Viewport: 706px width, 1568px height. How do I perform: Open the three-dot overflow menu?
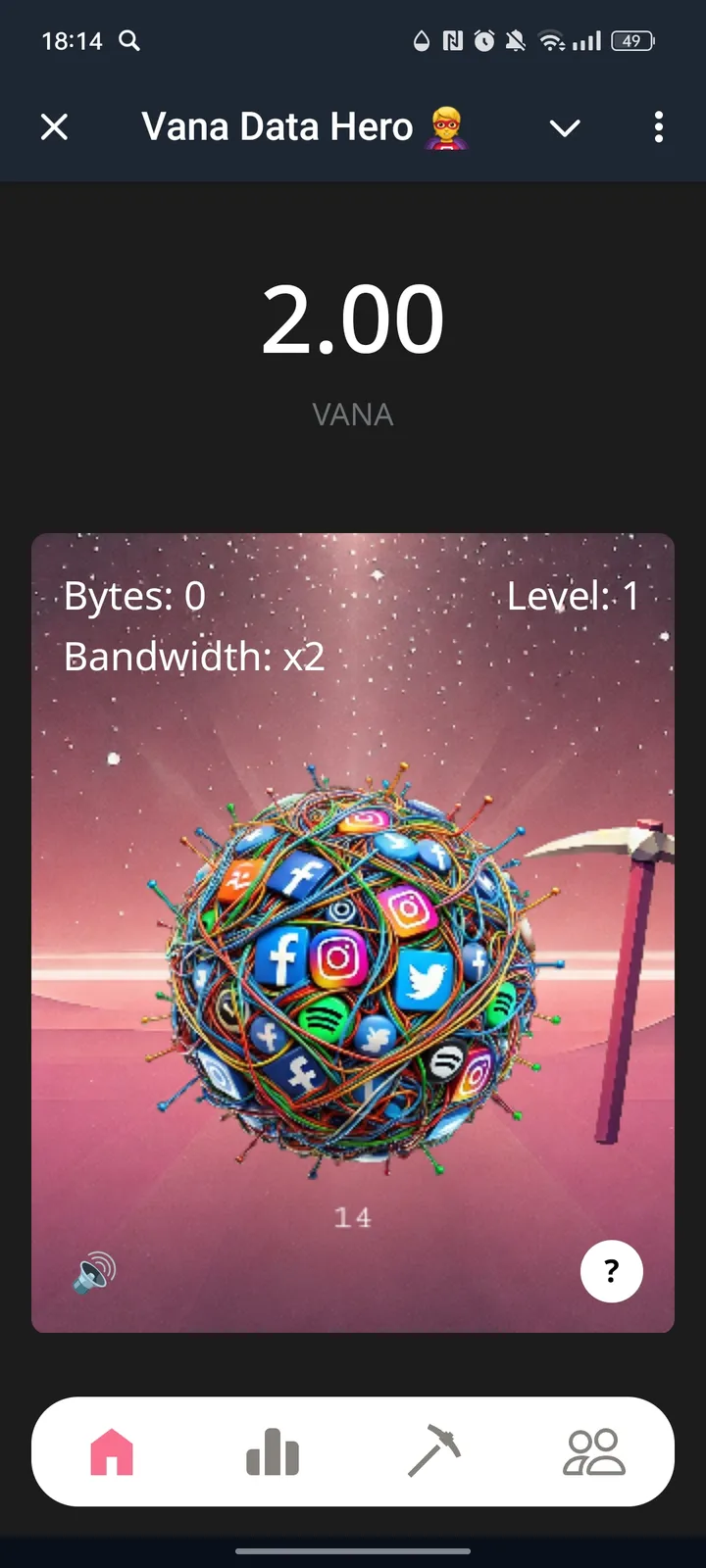[658, 127]
